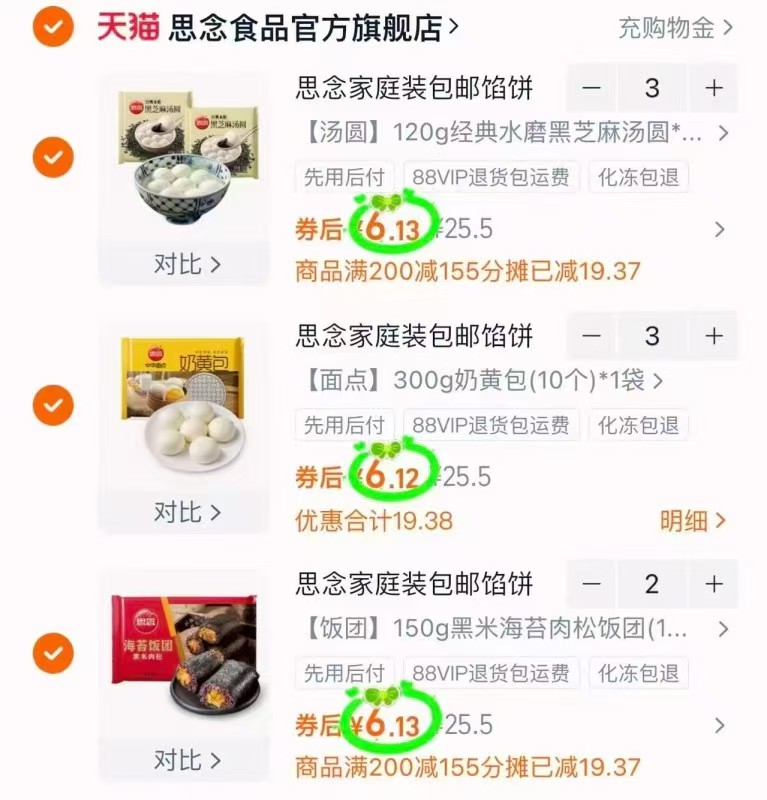The width and height of the screenshot is (767, 800).
Task: Click the Tmall cat logo icon
Action: 124,28
